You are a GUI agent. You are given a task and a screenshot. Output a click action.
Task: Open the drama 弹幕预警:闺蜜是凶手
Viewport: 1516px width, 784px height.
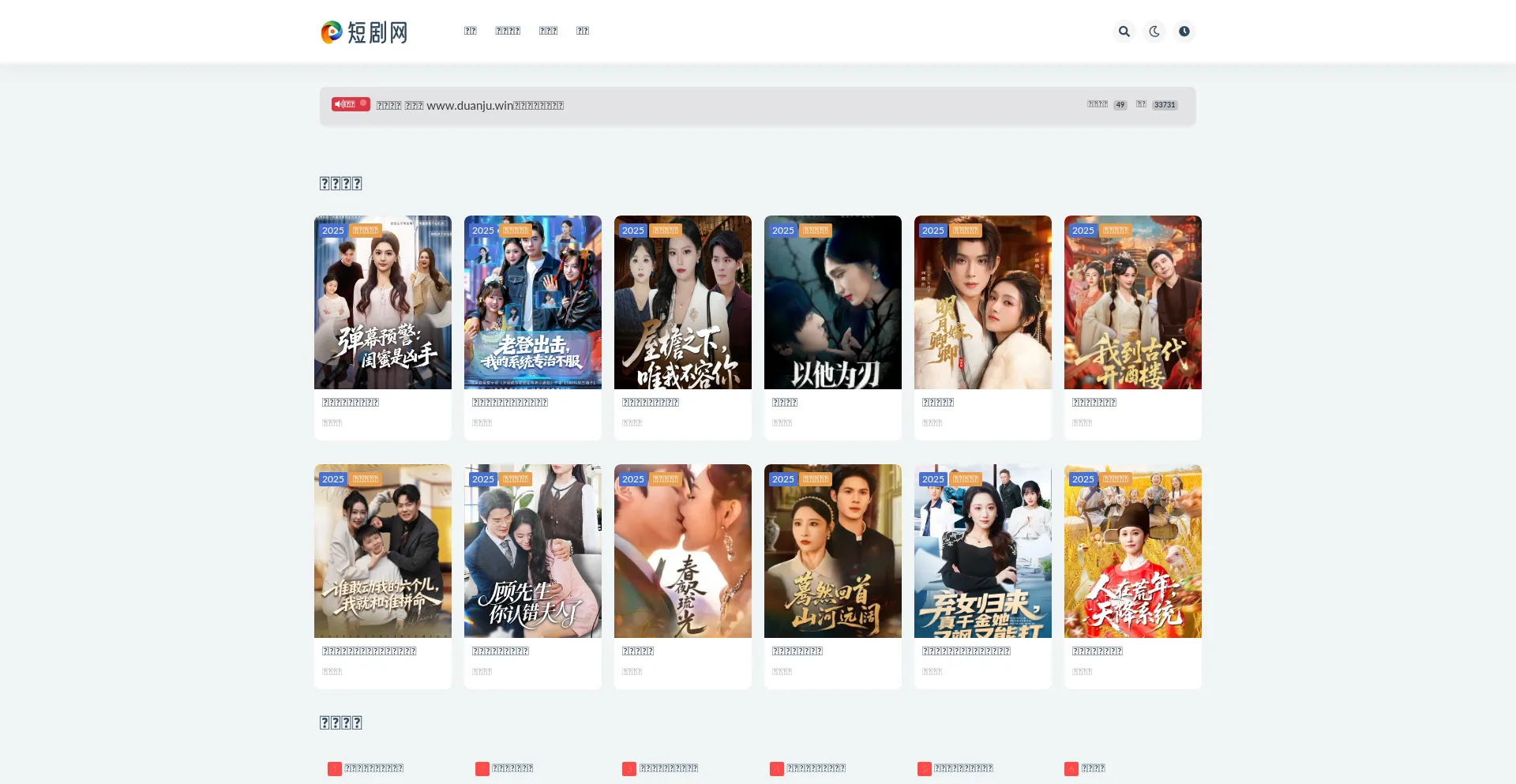point(383,302)
